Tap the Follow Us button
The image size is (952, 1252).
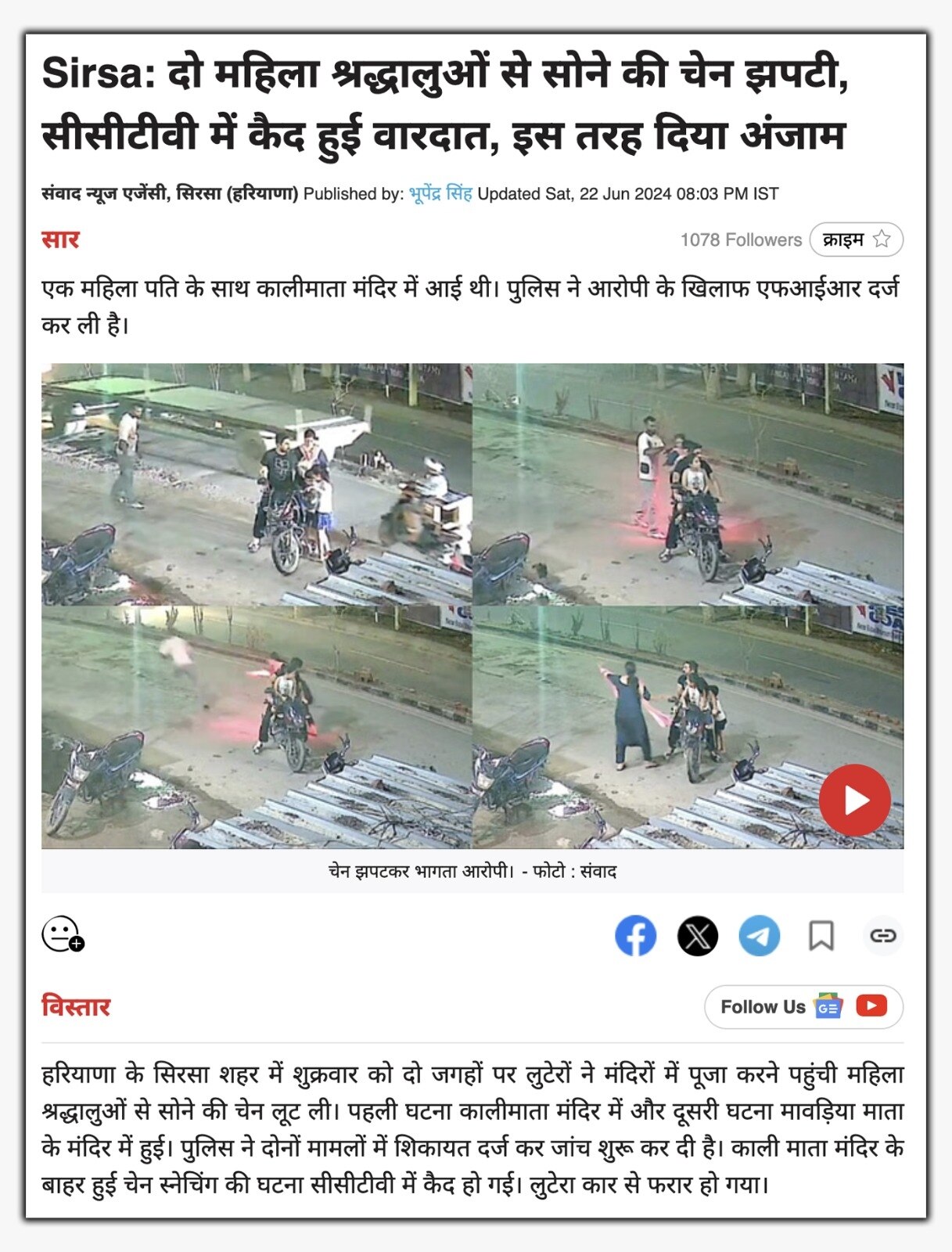pyautogui.click(x=803, y=1006)
